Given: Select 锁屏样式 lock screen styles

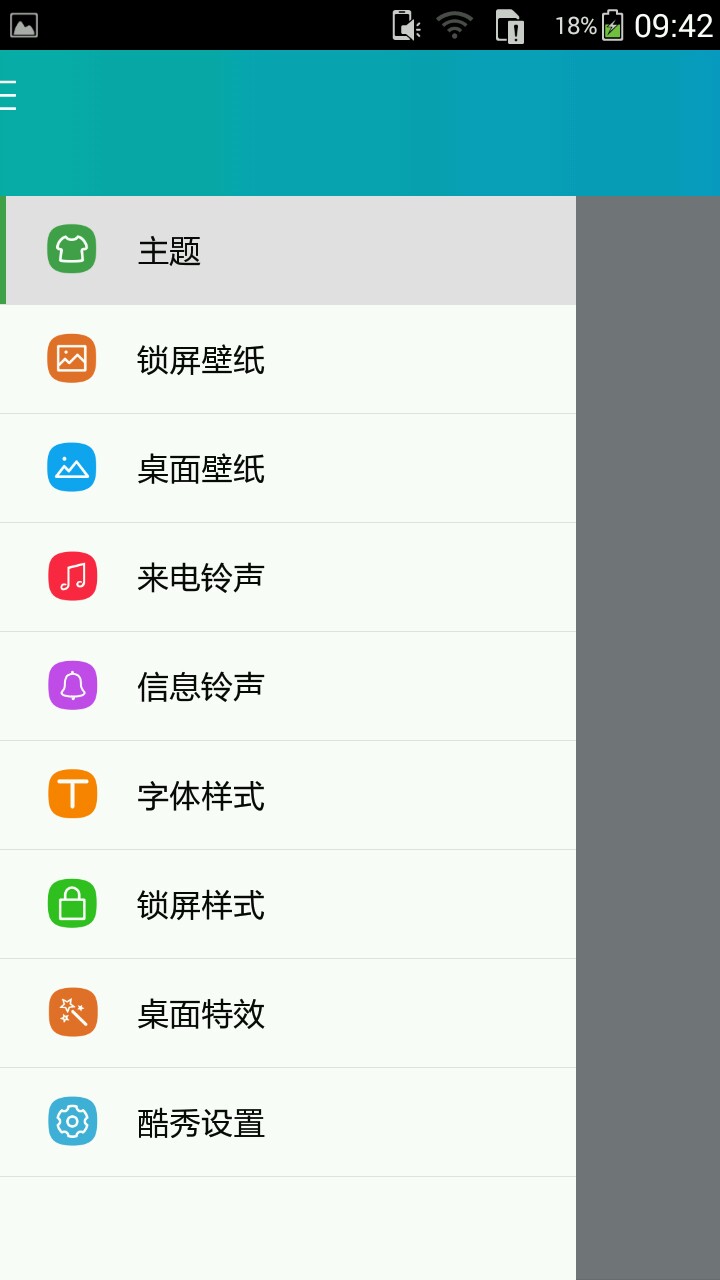Looking at the screenshot, I should [x=200, y=904].
